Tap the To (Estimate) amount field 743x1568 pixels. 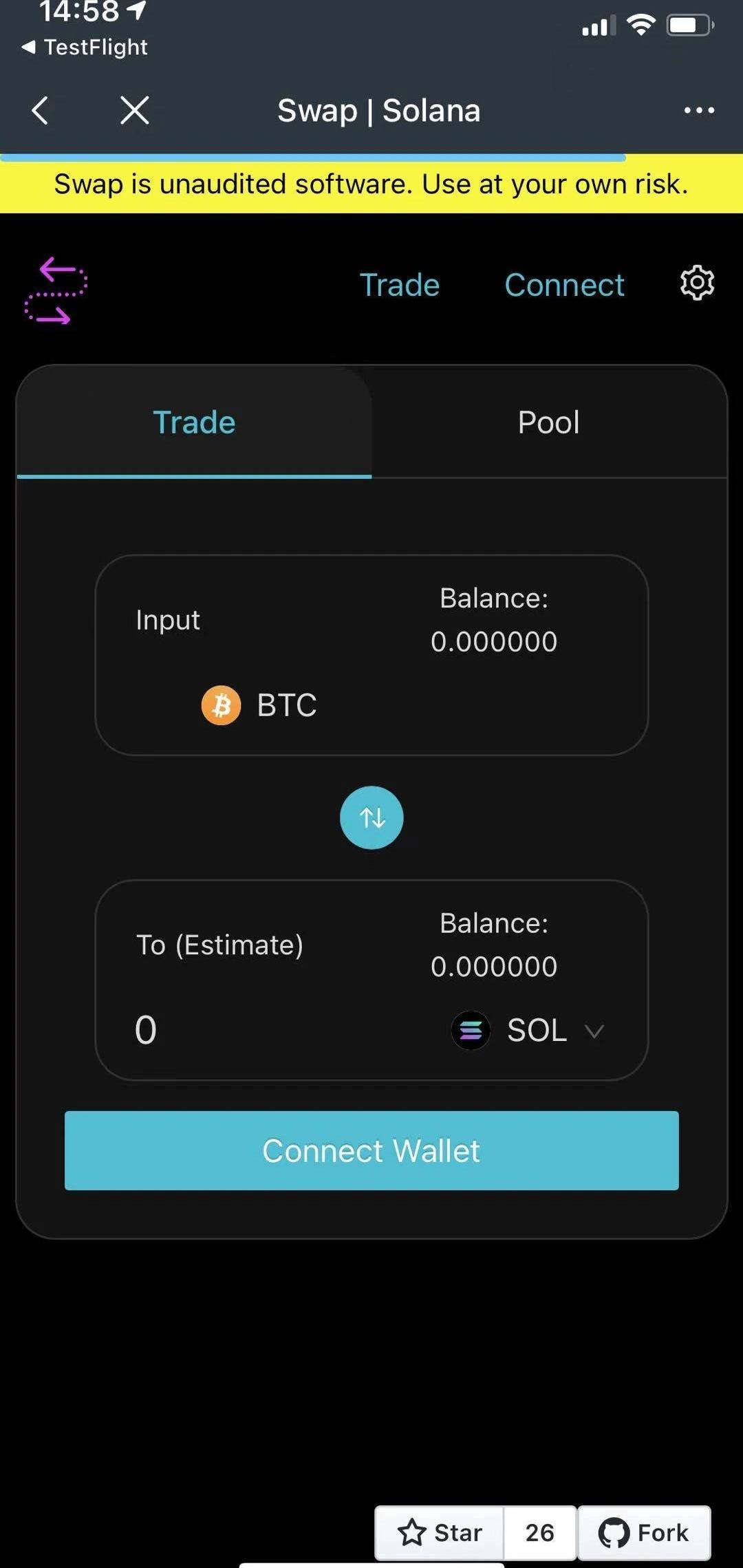pyautogui.click(x=275, y=1030)
